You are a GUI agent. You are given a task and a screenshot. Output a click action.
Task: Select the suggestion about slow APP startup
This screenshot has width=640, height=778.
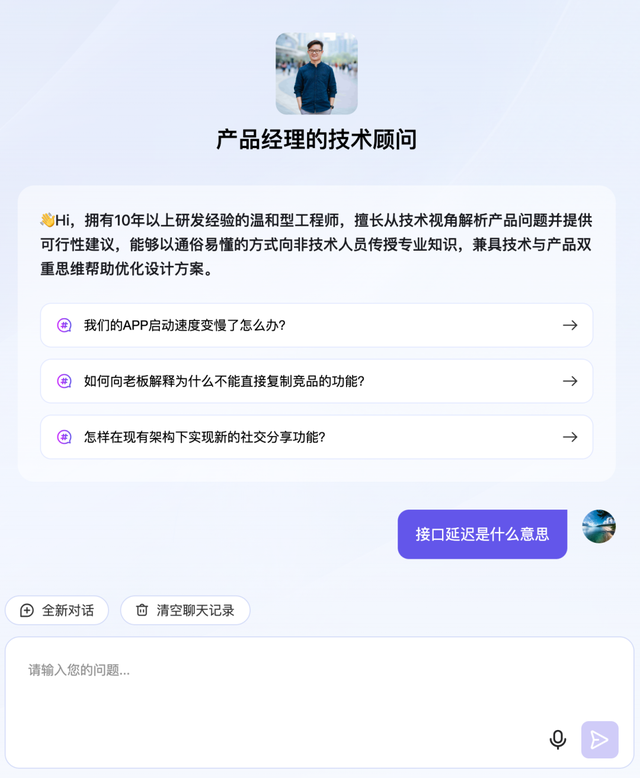click(316, 325)
